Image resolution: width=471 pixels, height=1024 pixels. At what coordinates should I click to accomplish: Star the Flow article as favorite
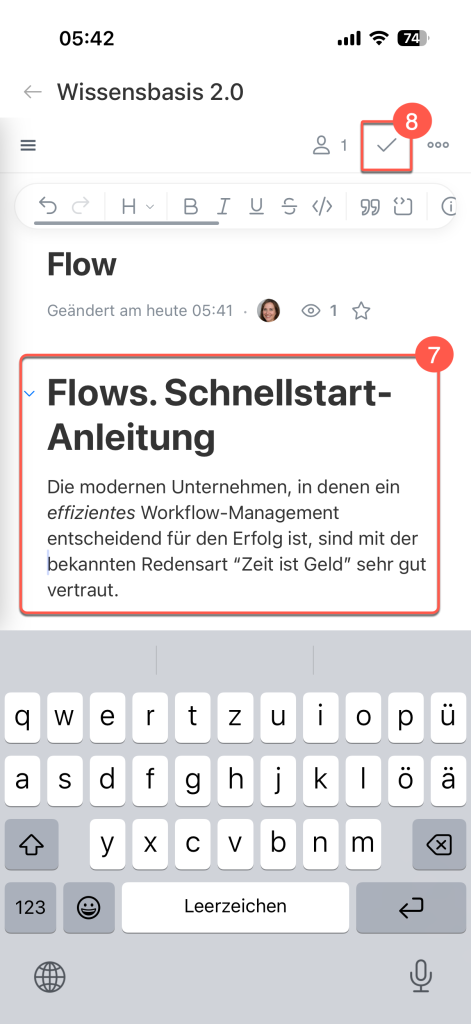pos(361,311)
